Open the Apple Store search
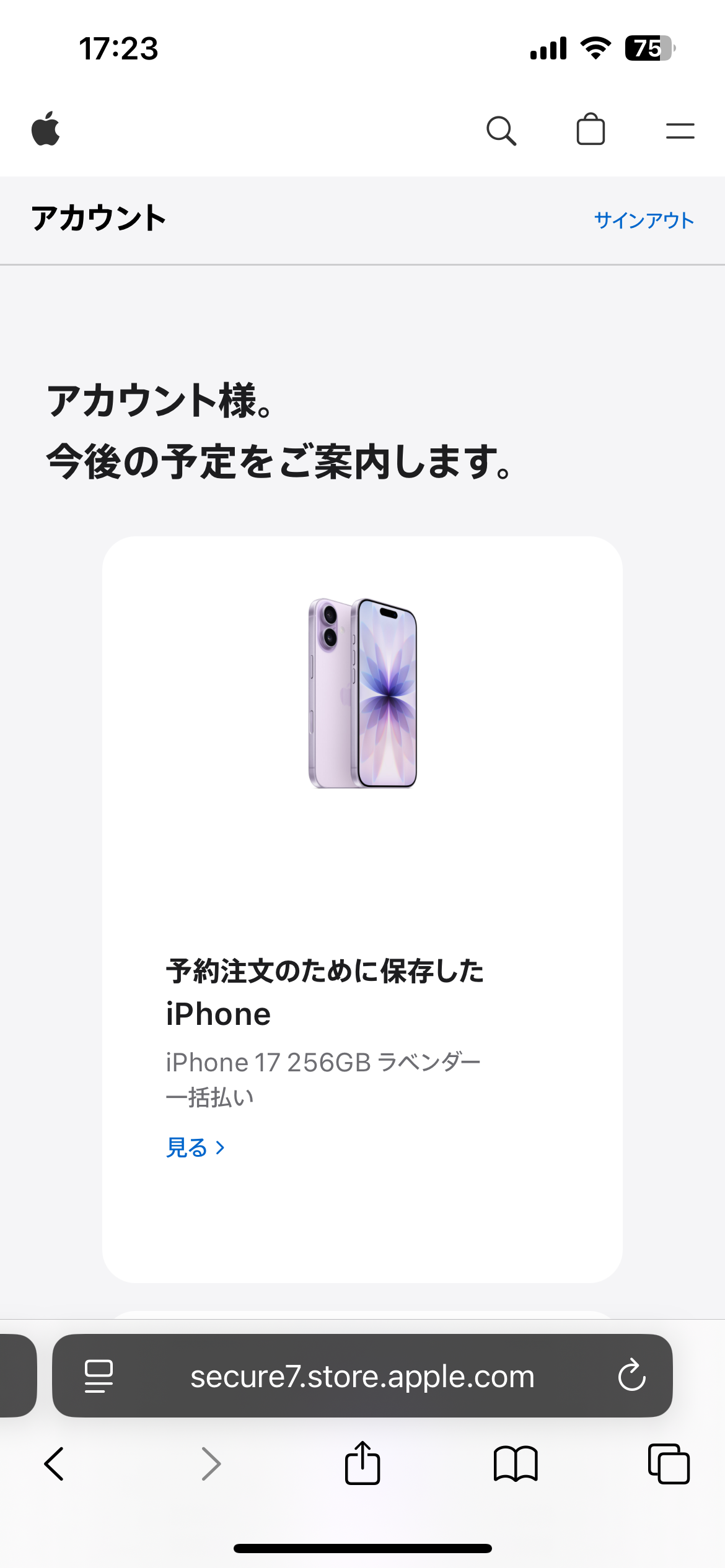Viewport: 725px width, 1568px height. click(x=501, y=131)
